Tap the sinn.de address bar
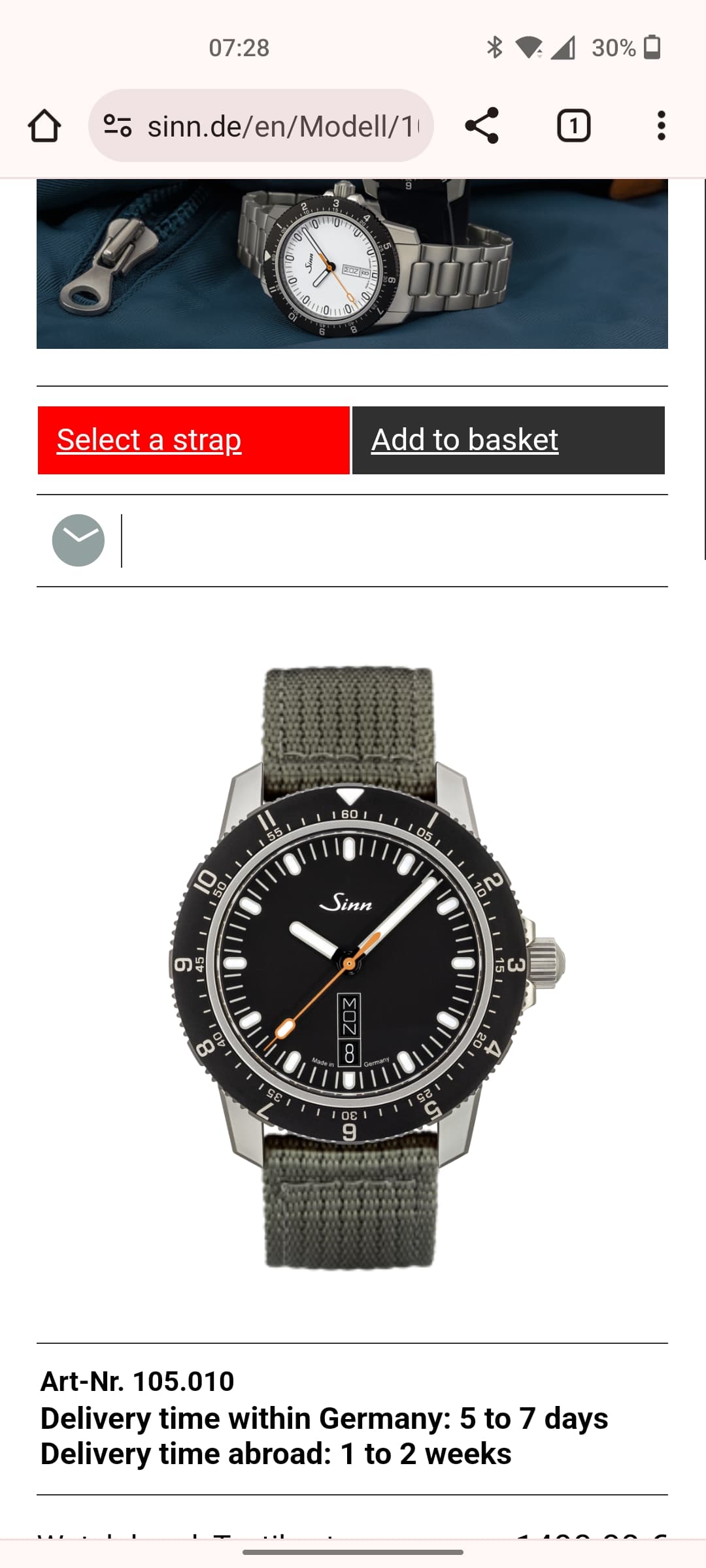 261,125
